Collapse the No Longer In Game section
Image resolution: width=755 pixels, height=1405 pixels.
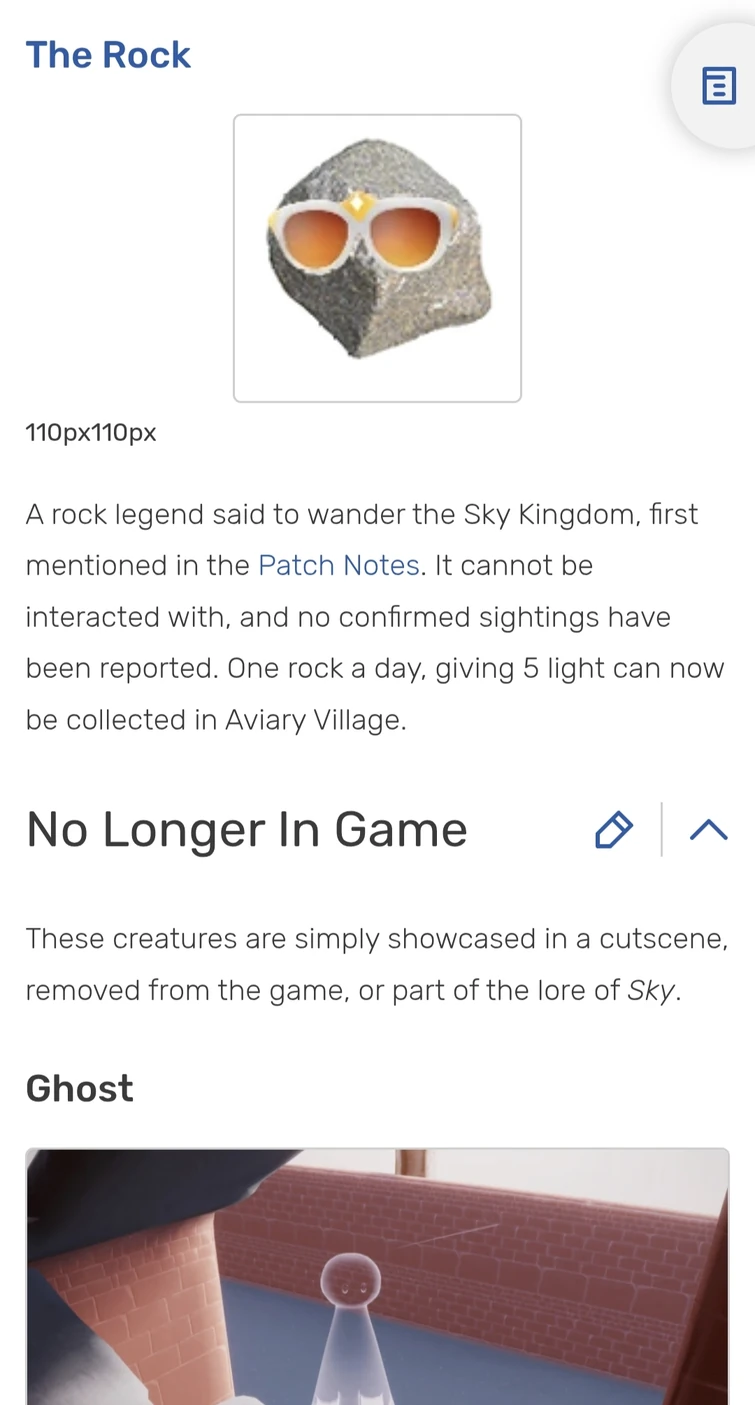[x=708, y=830]
